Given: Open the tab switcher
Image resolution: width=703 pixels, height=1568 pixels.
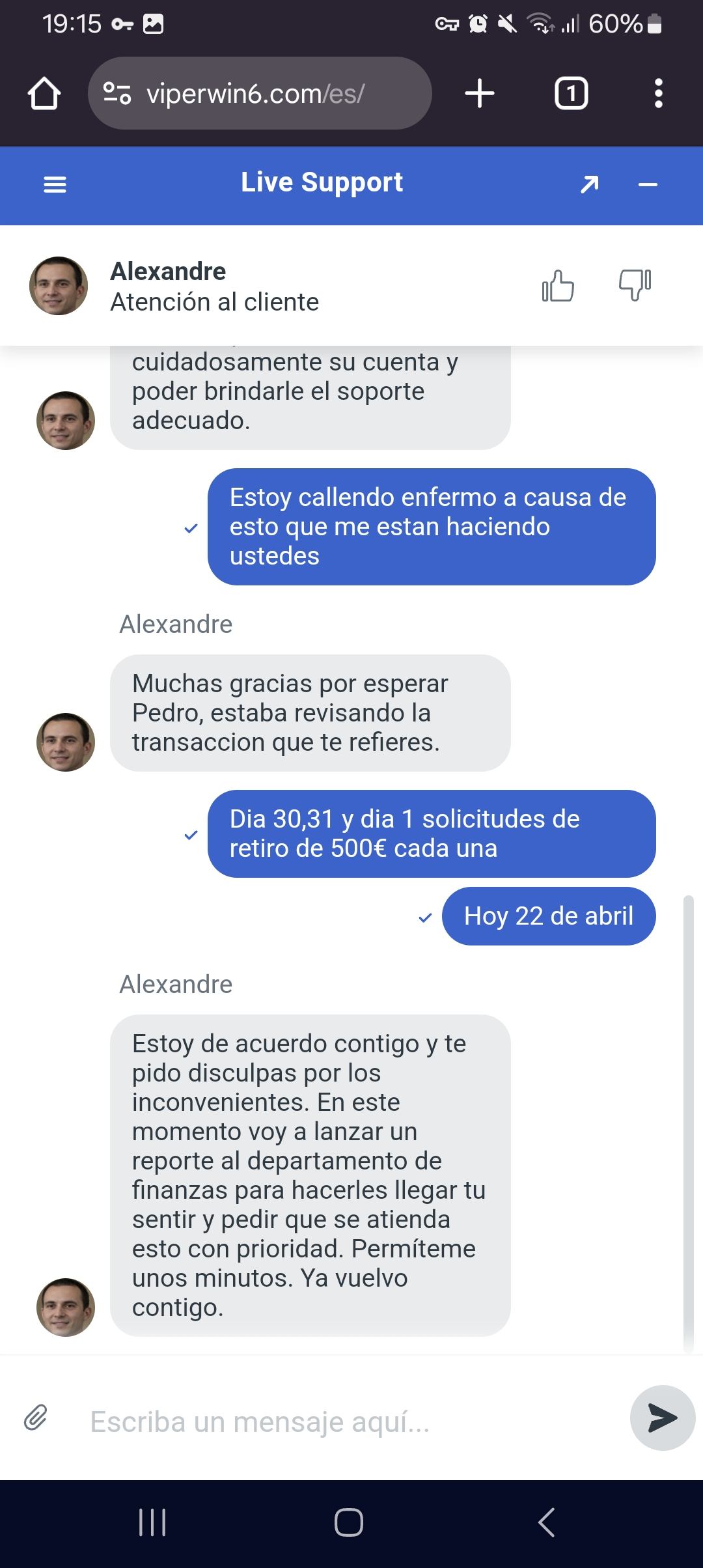Looking at the screenshot, I should [571, 94].
